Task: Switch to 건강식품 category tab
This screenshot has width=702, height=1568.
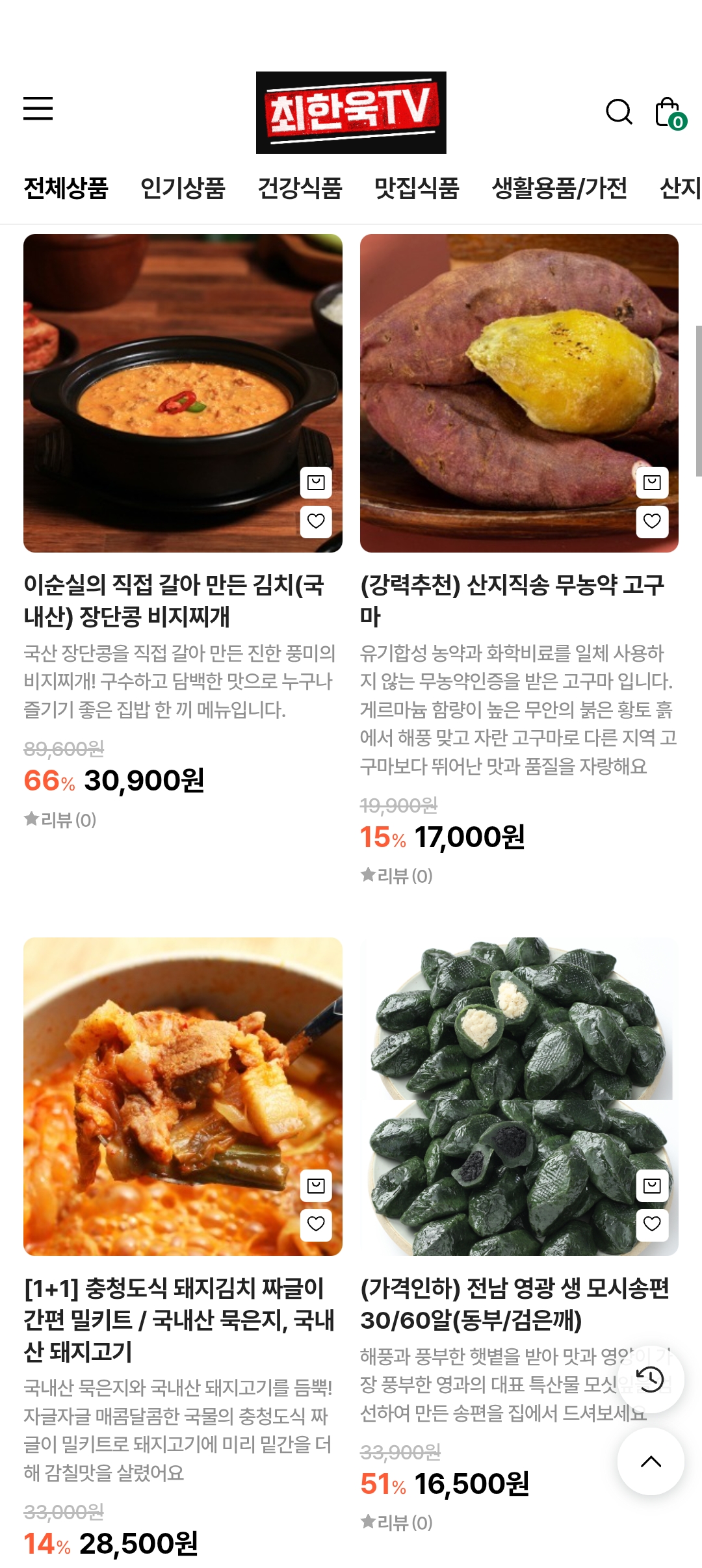Action: click(x=300, y=188)
